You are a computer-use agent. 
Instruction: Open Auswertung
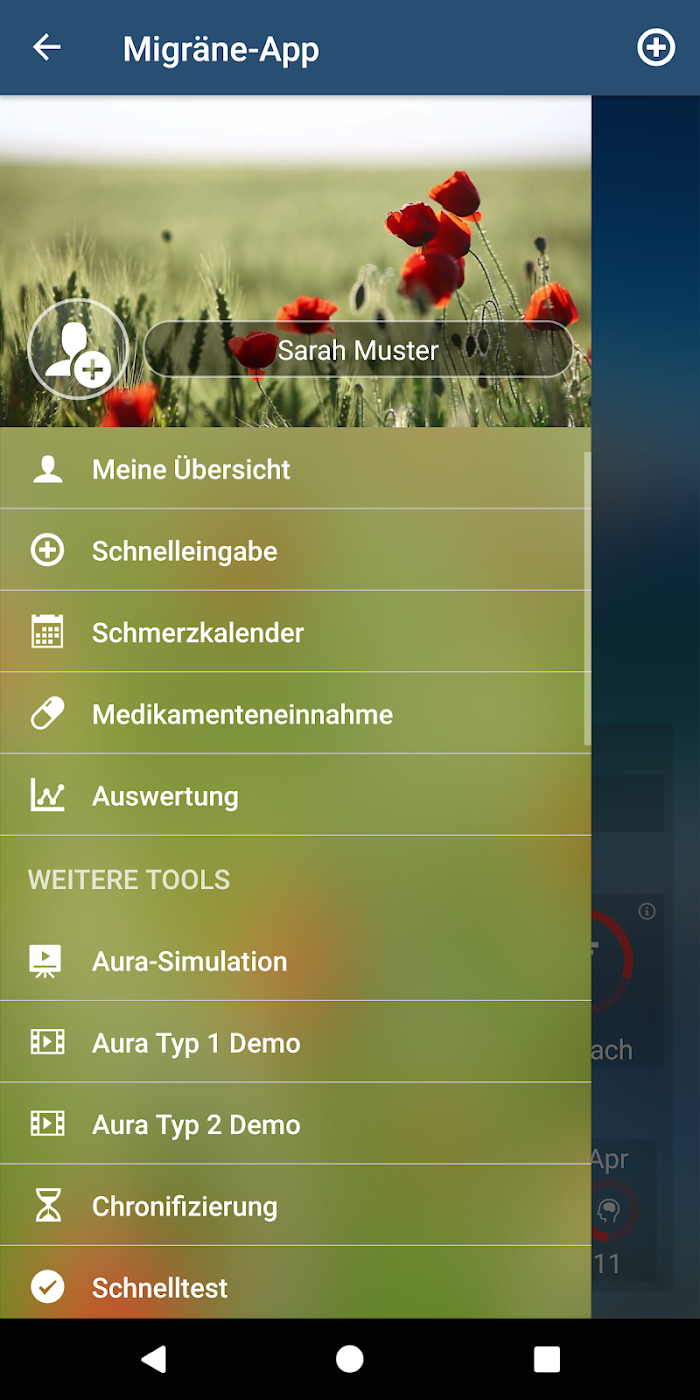click(x=295, y=796)
